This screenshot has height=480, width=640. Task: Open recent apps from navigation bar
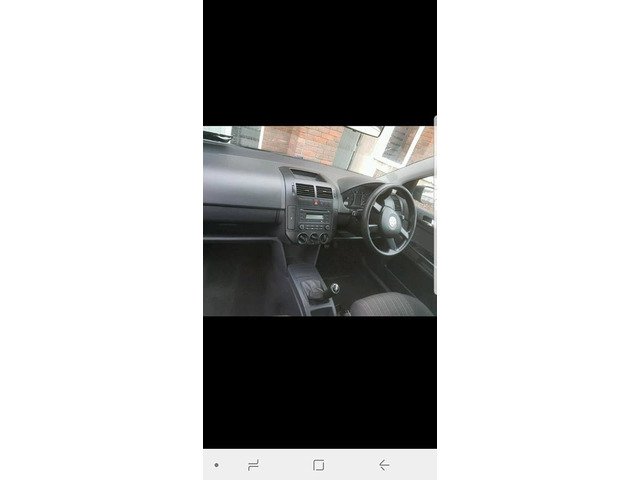coord(253,465)
